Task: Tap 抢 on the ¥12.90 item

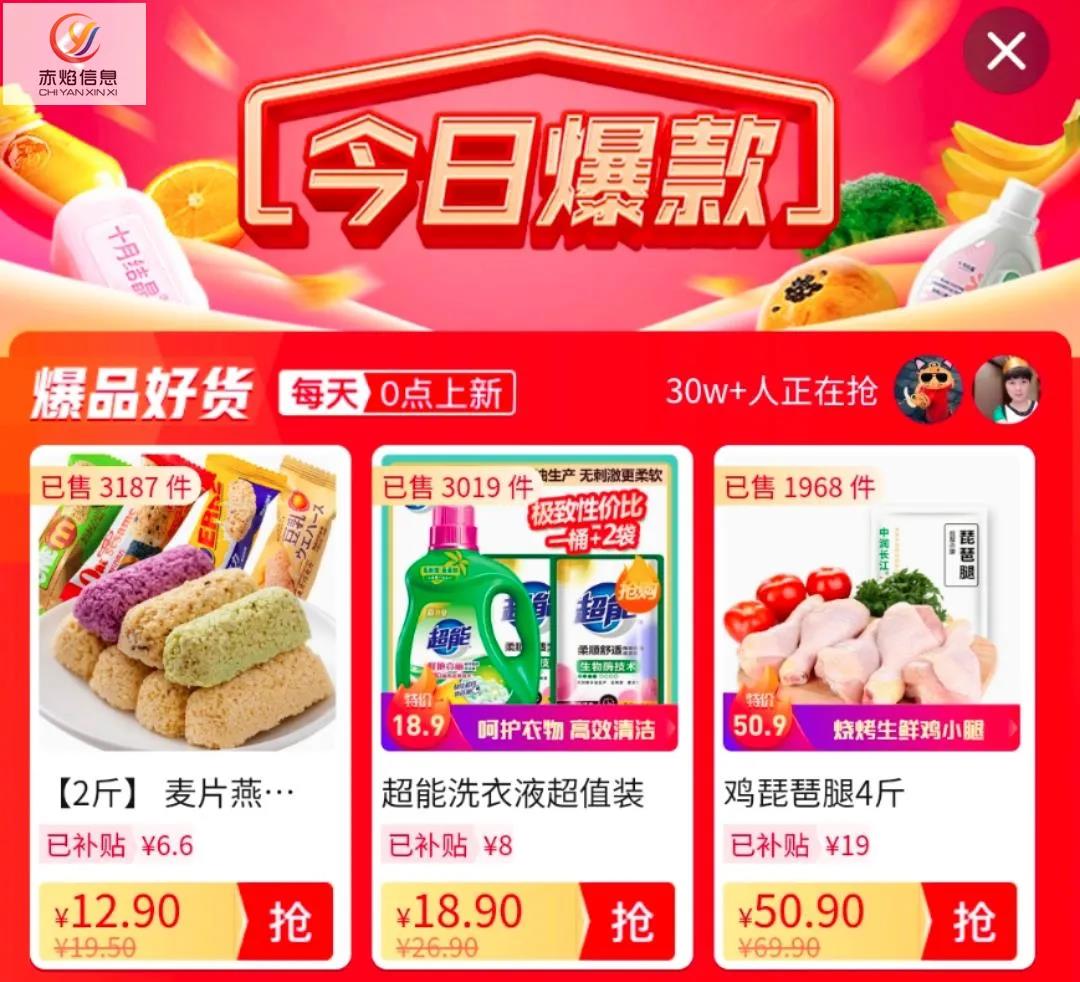Action: coord(290,921)
